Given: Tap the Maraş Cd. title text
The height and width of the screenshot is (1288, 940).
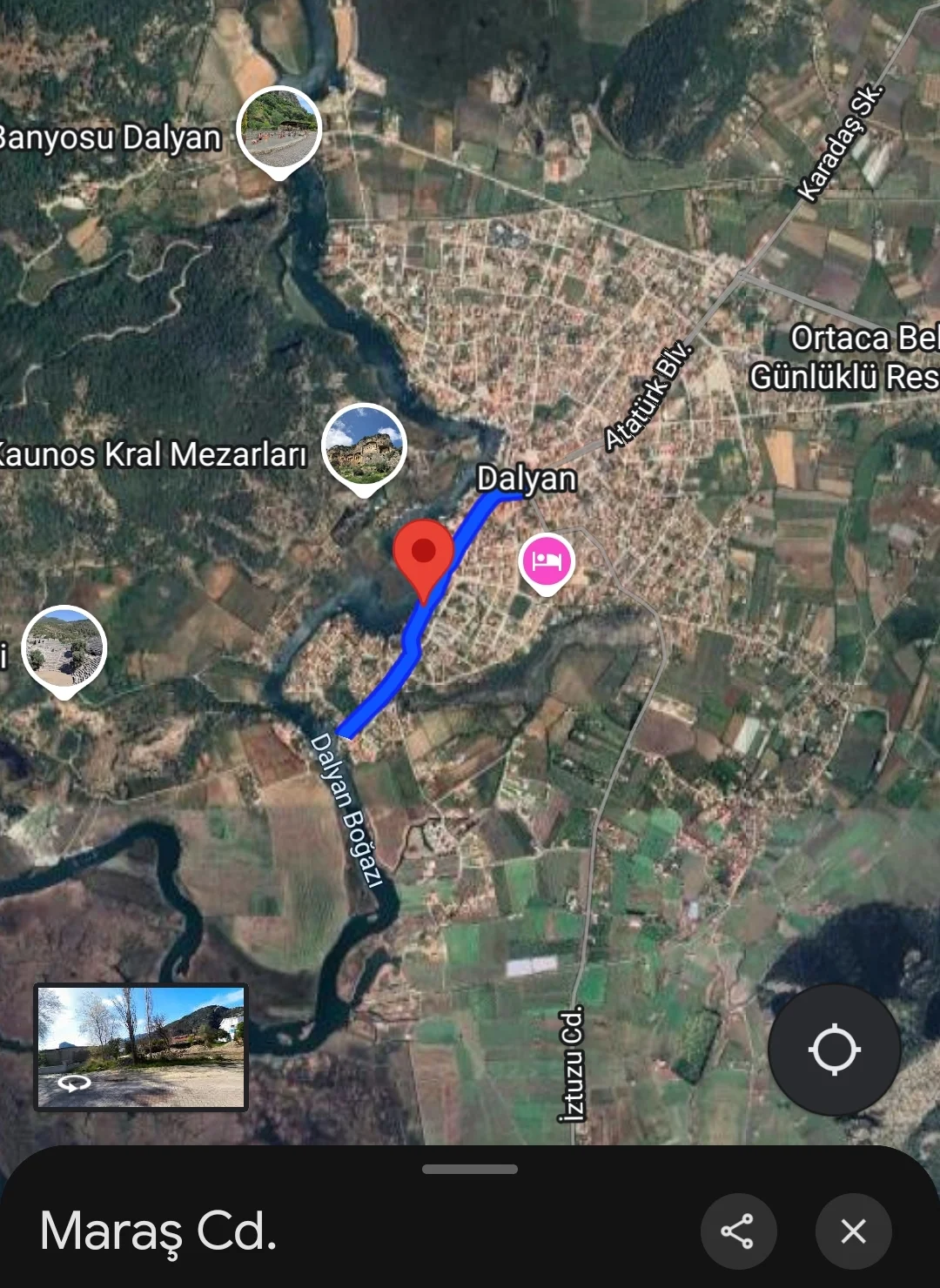Looking at the screenshot, I should pyautogui.click(x=157, y=1230).
